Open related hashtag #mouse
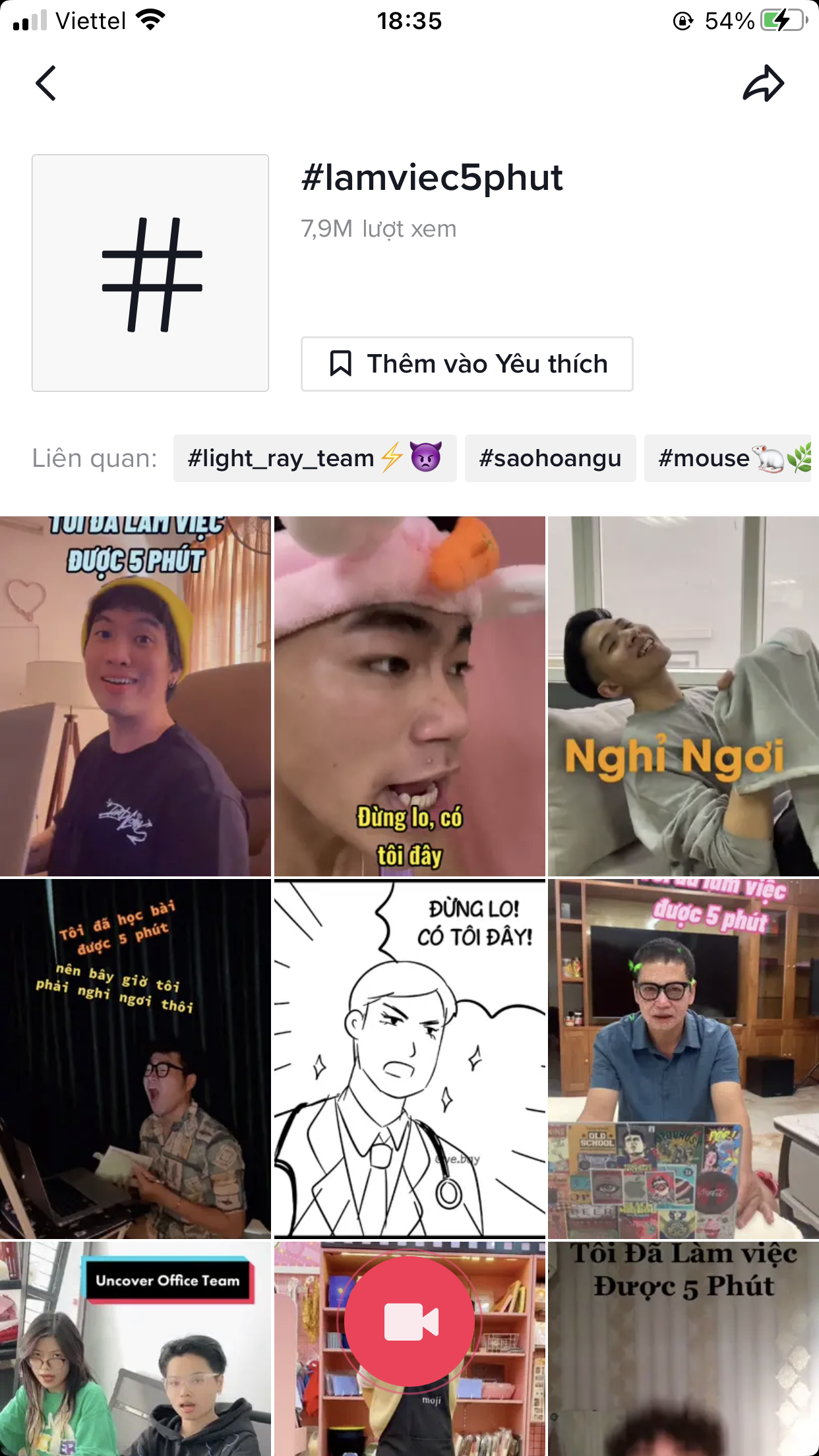The height and width of the screenshot is (1456, 819). point(728,458)
